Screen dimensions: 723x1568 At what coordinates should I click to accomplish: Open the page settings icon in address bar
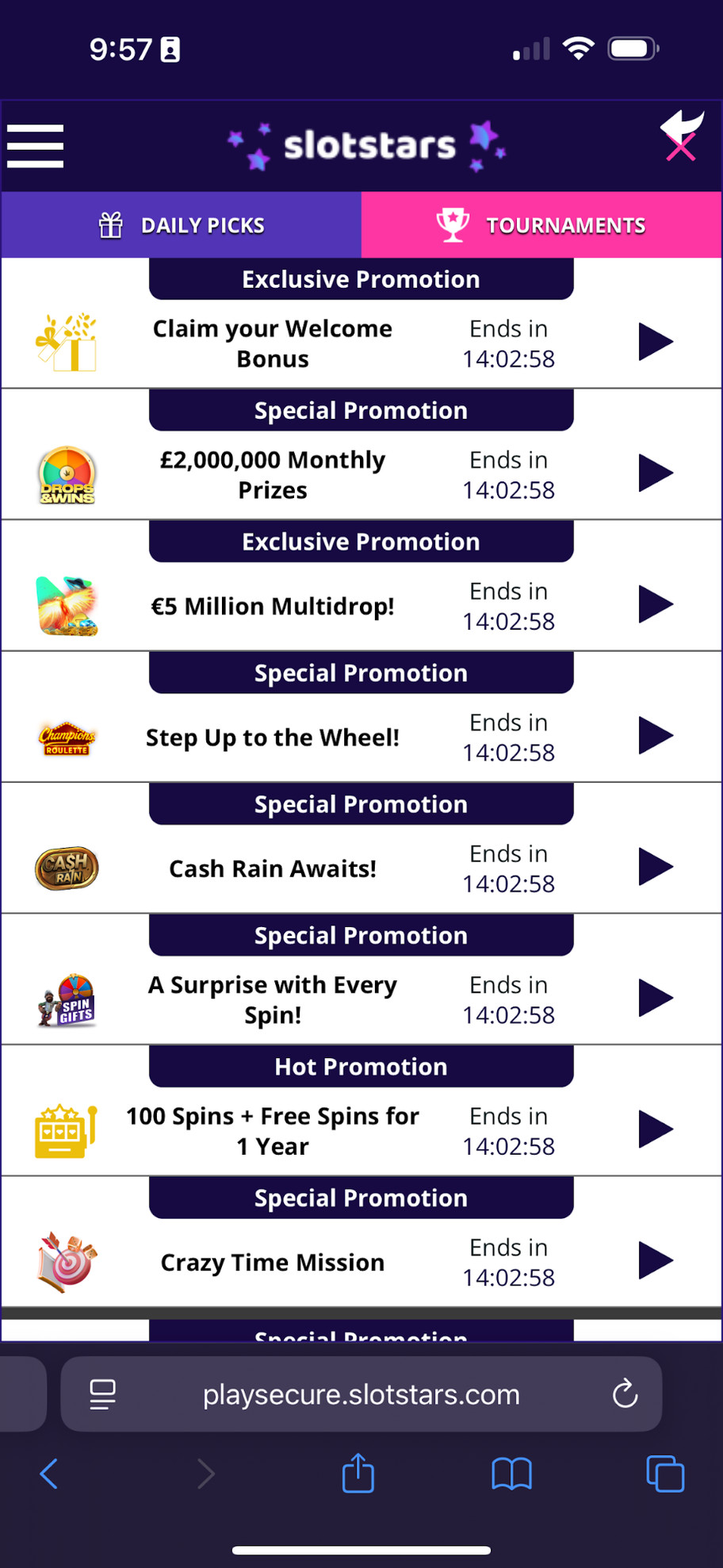[x=102, y=1394]
